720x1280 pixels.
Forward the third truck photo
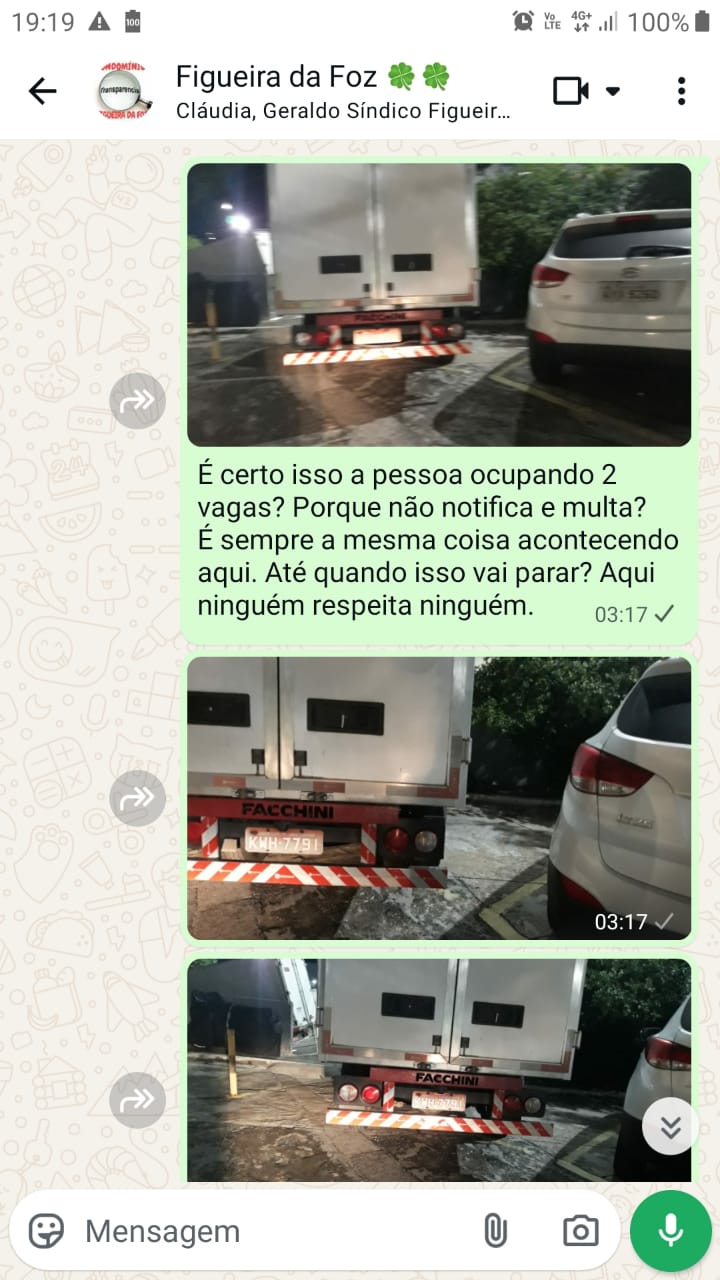(137, 1100)
